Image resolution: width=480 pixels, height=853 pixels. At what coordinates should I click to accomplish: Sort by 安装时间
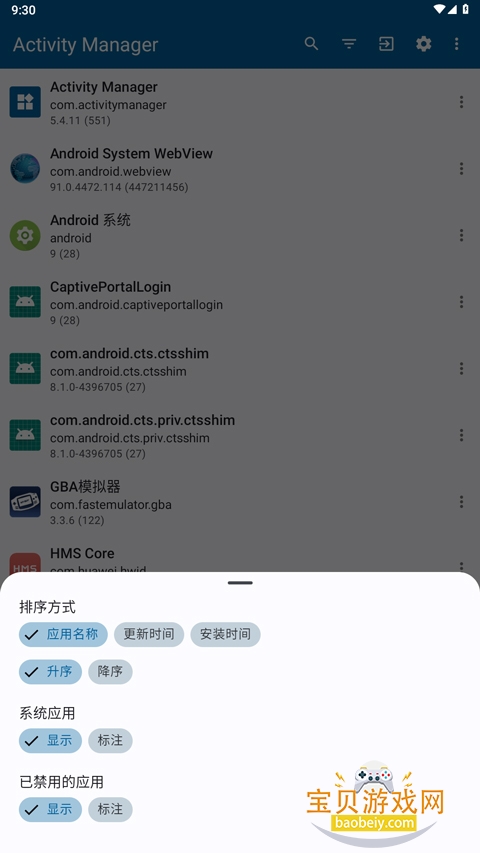pos(225,634)
